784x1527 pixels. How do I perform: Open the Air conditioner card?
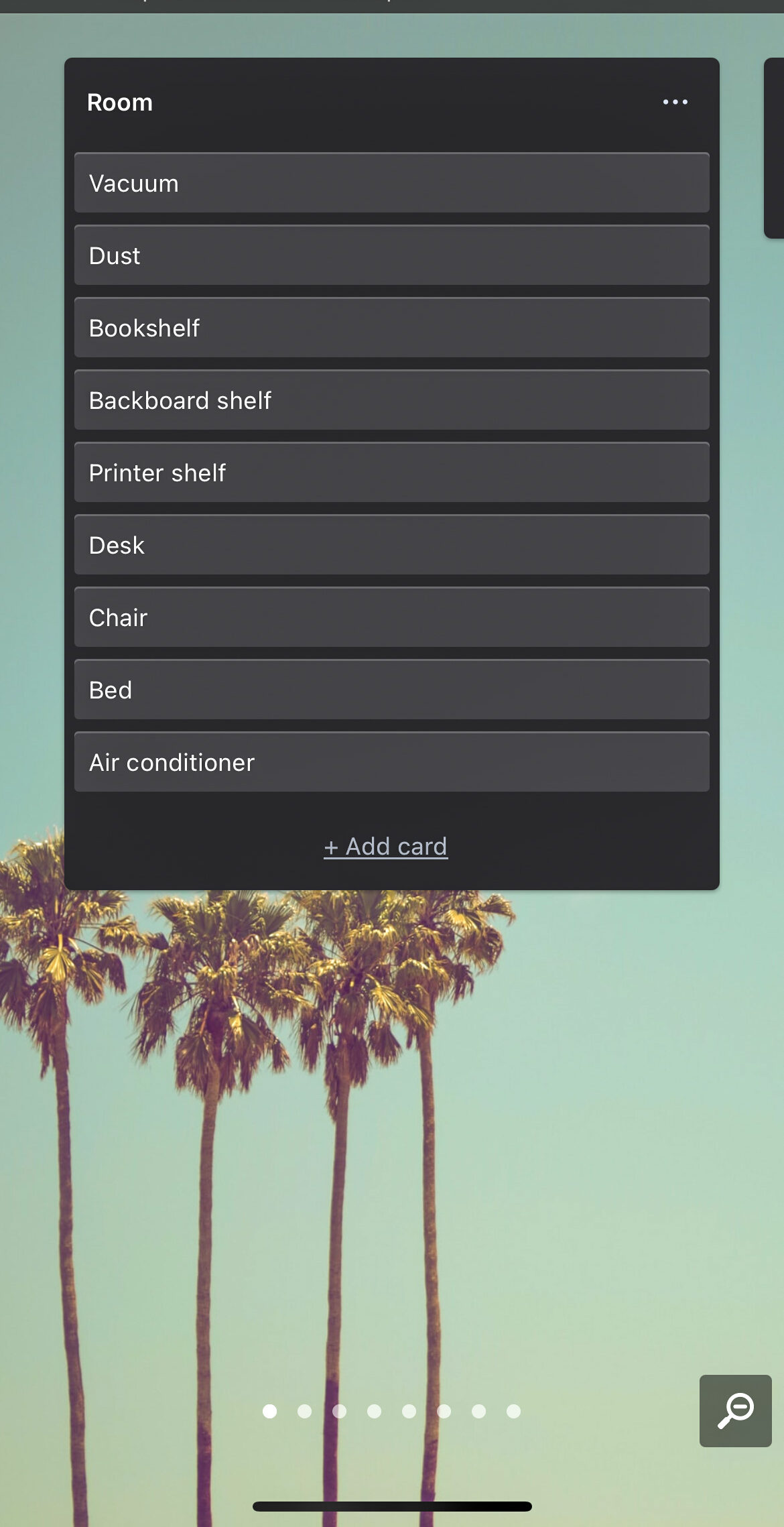(391, 762)
